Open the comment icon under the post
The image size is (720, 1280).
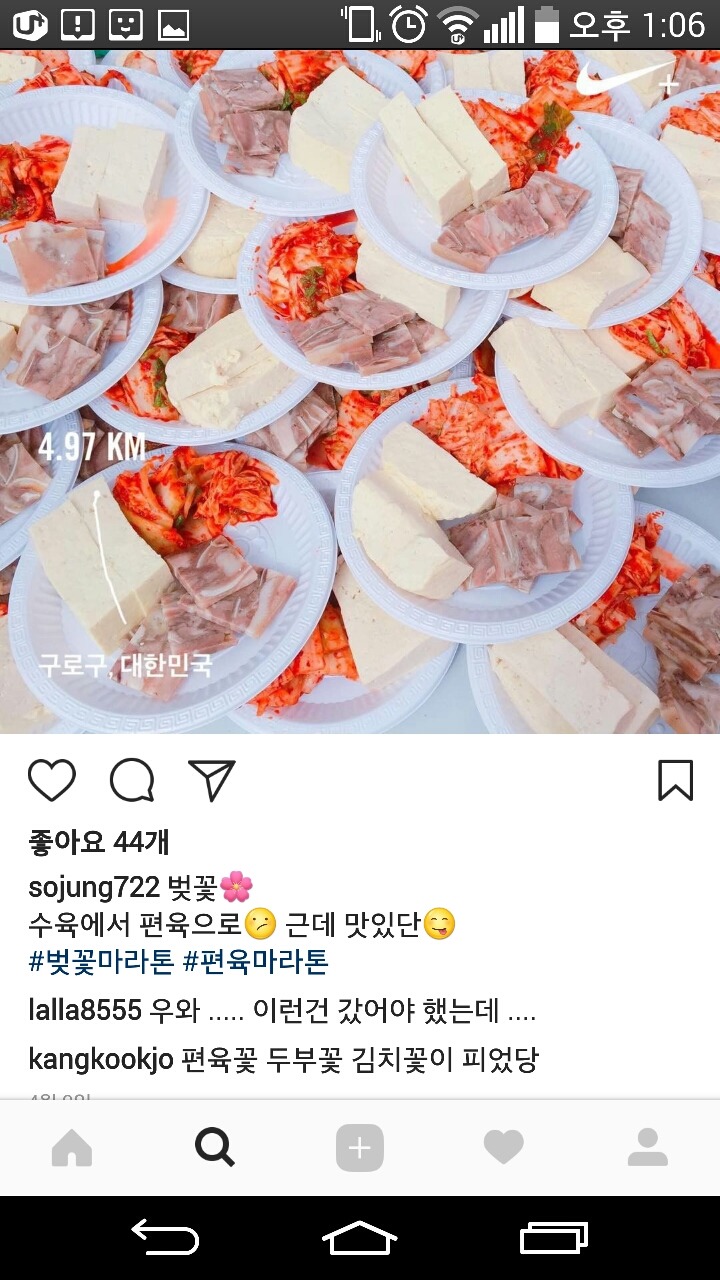coord(132,781)
